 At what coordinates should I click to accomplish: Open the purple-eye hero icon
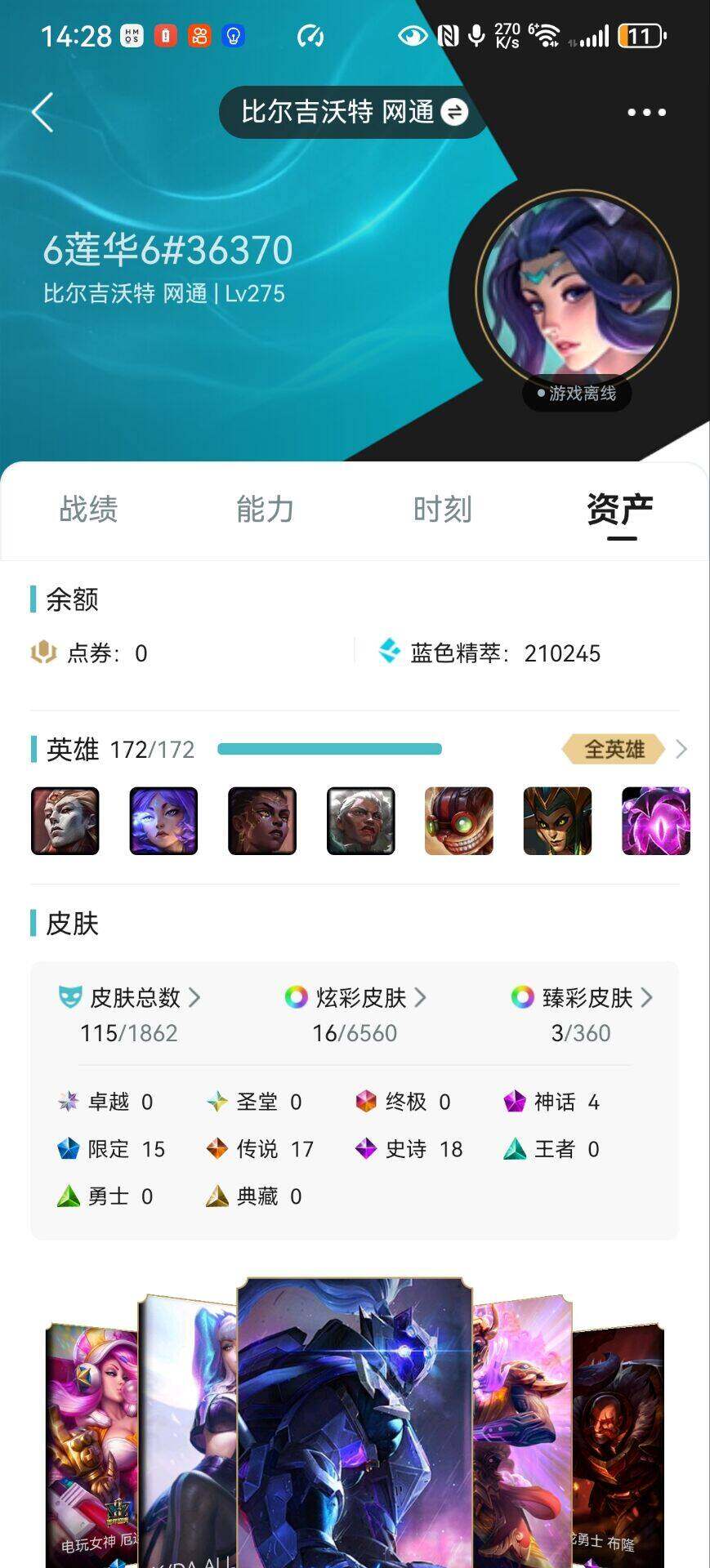point(656,821)
